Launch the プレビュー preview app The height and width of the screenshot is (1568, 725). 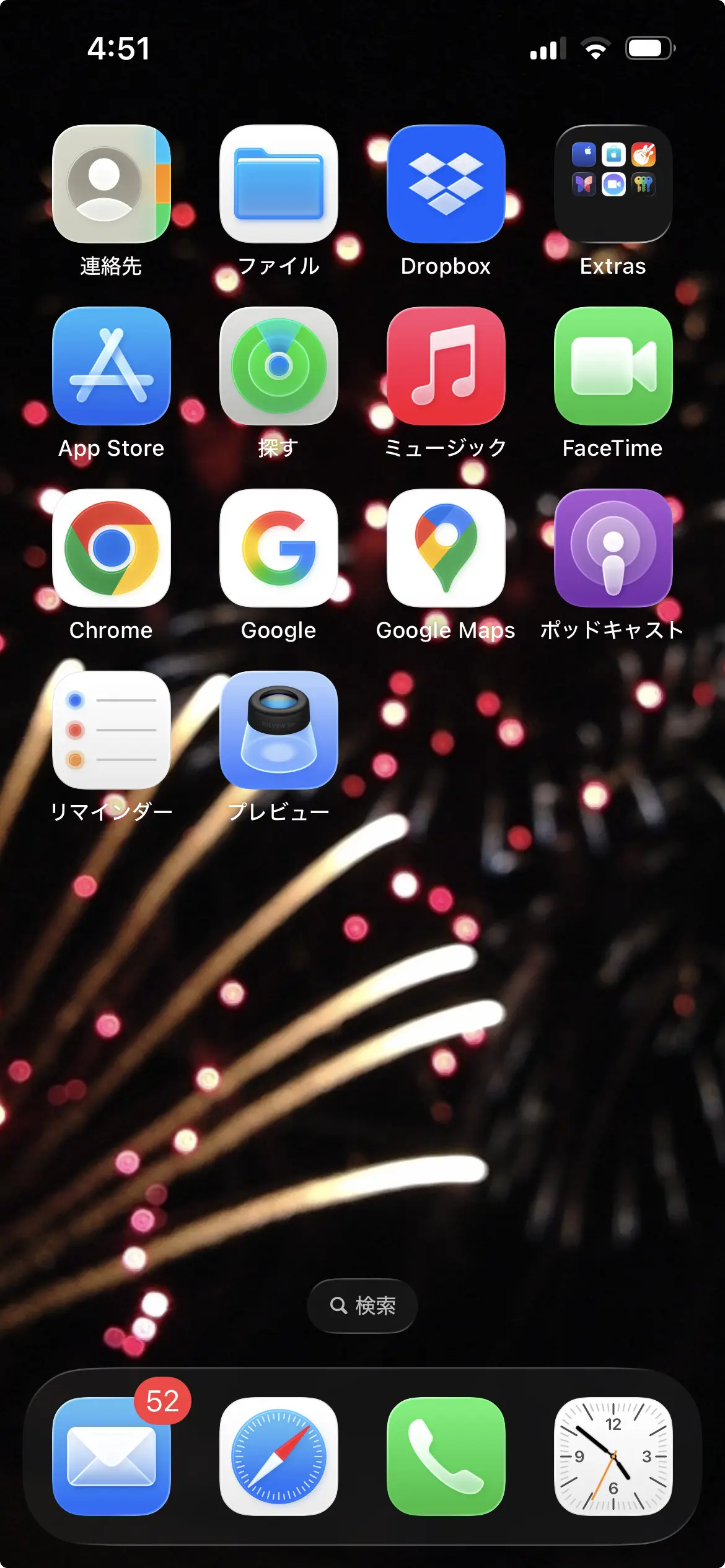tap(279, 730)
